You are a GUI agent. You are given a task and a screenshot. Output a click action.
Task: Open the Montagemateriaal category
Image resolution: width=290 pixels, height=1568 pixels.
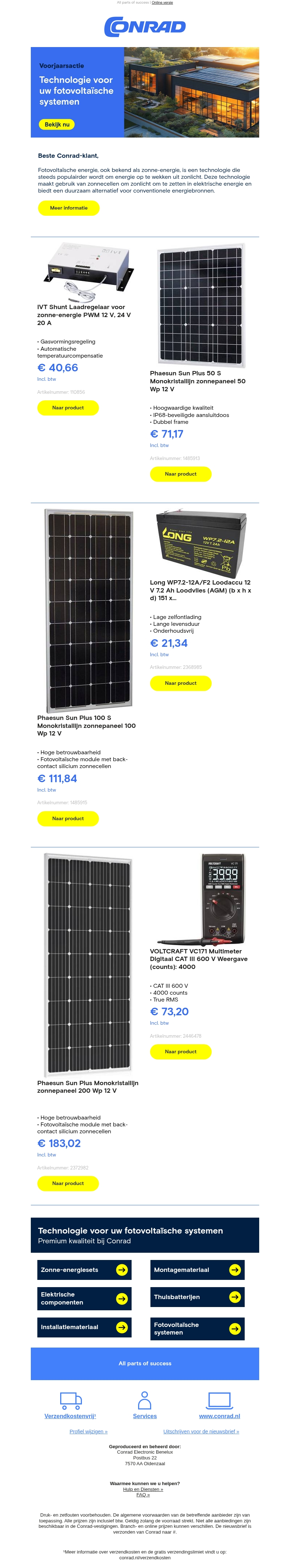197,1270
